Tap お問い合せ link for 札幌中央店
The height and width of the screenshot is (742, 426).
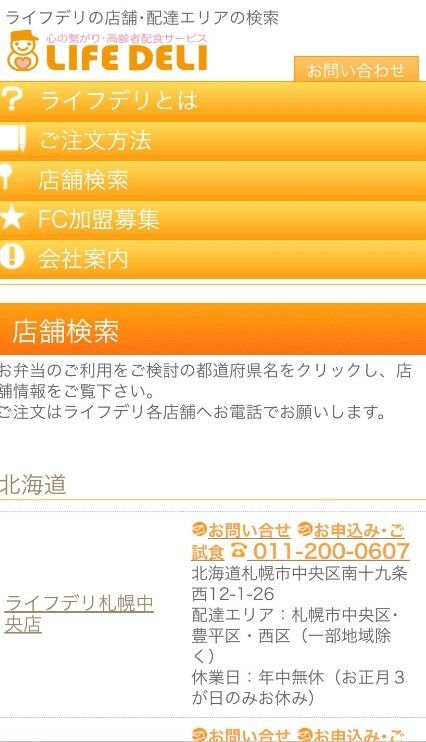pyautogui.click(x=241, y=530)
